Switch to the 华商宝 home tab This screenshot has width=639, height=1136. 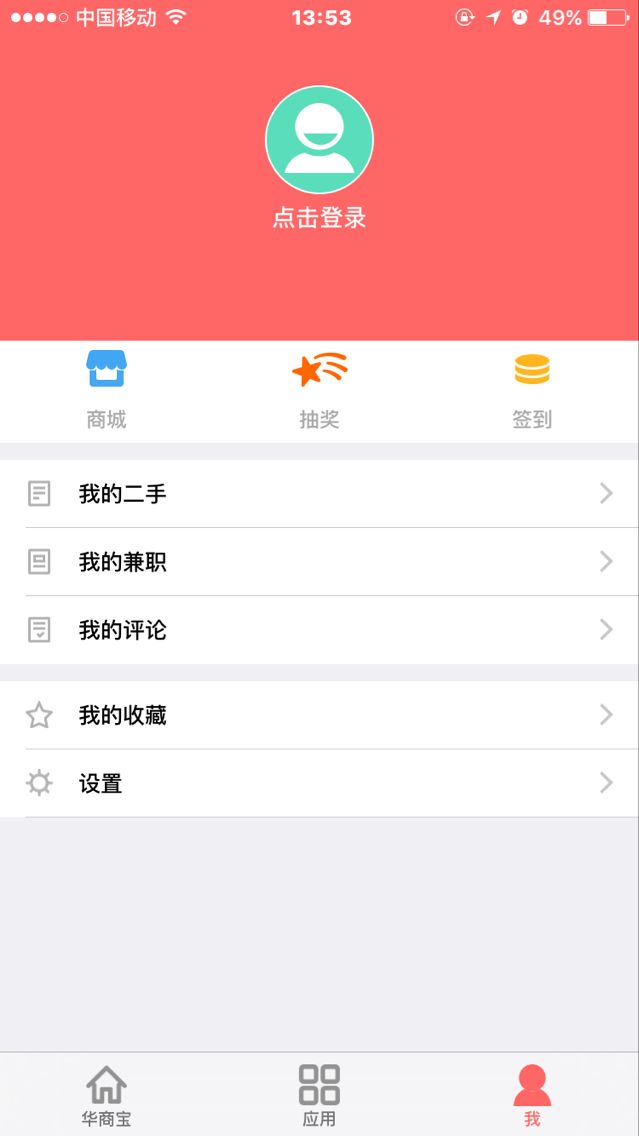[x=106, y=1095]
